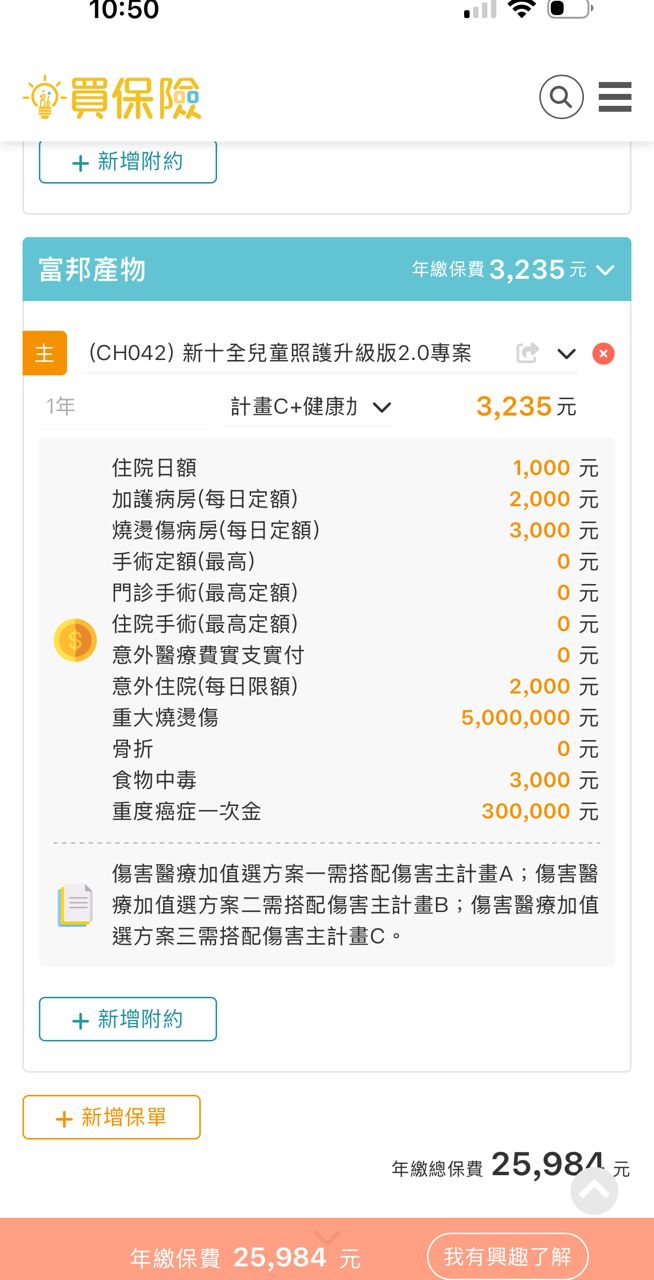Screen dimensions: 654x1280
Task: Add a new policy with 新增保單
Action: (x=112, y=1117)
